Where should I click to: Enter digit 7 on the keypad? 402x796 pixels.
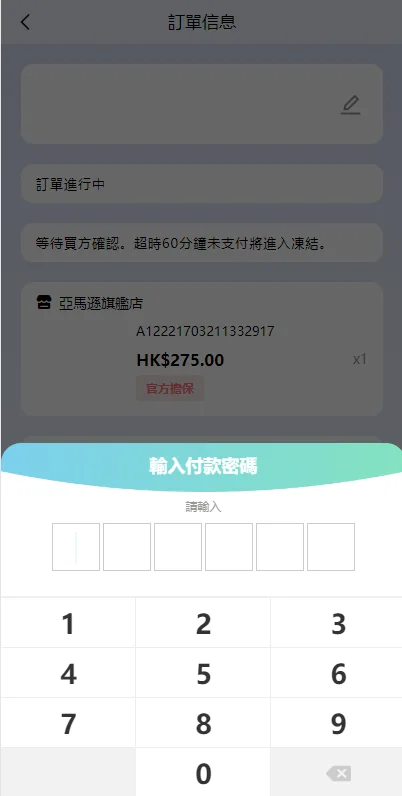(x=68, y=722)
